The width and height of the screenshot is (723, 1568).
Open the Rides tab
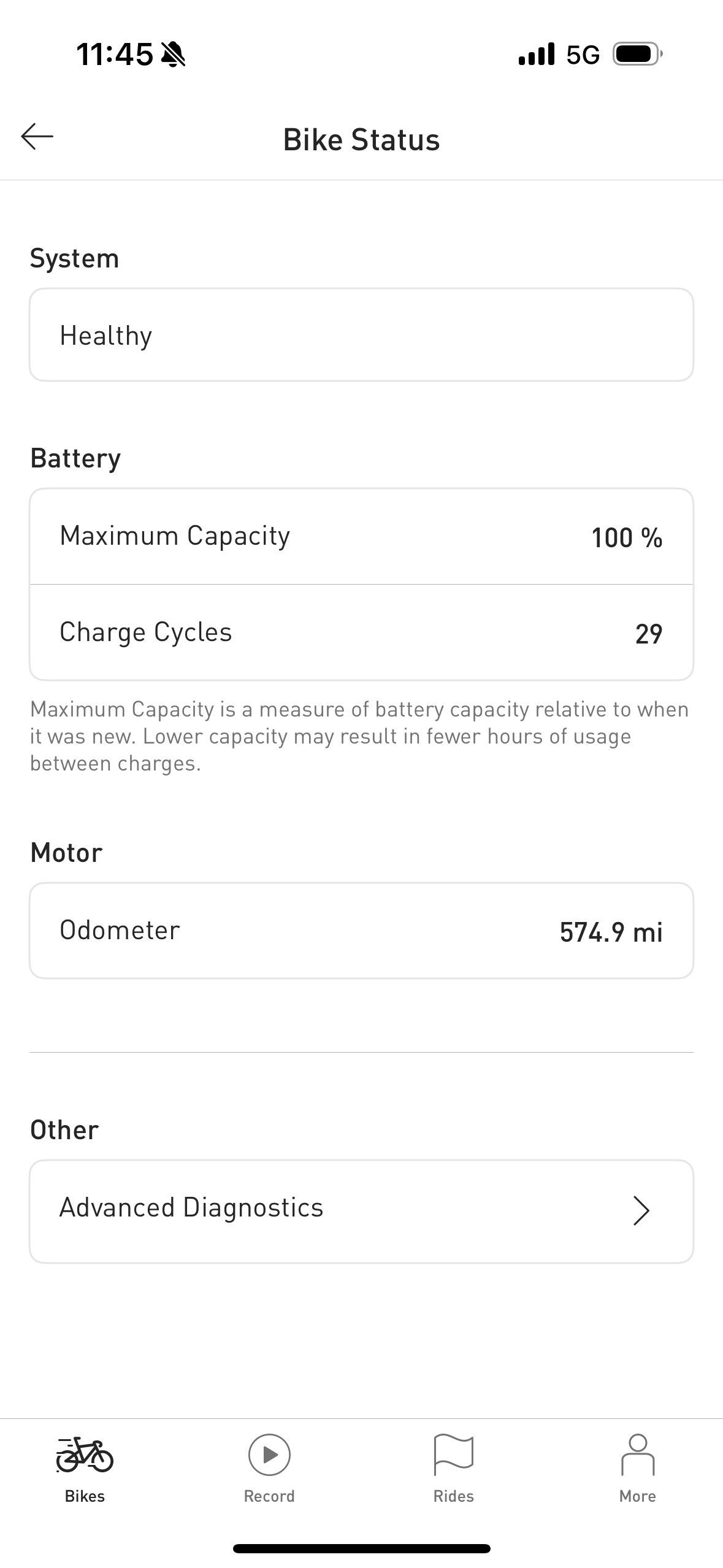[453, 1467]
